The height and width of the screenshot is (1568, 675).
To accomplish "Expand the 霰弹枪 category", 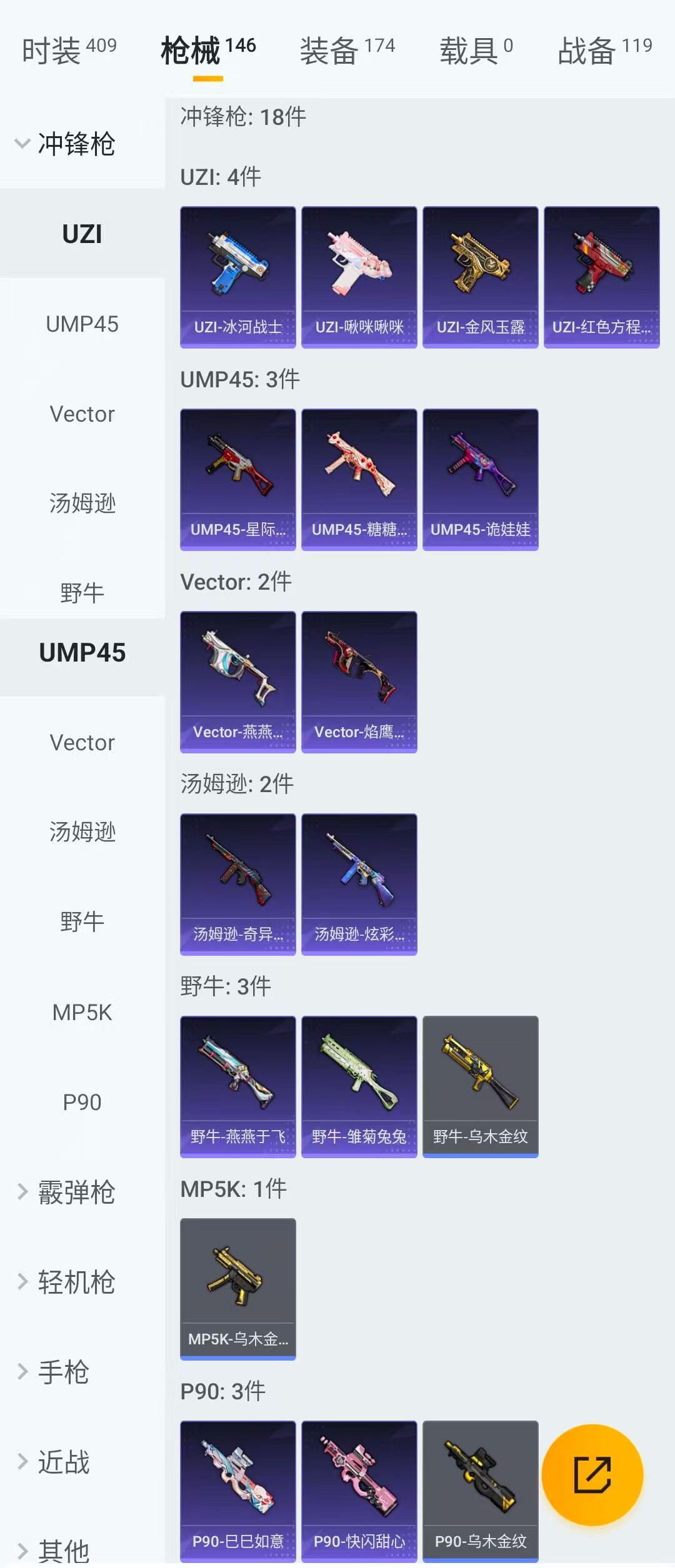I will click(x=66, y=1193).
